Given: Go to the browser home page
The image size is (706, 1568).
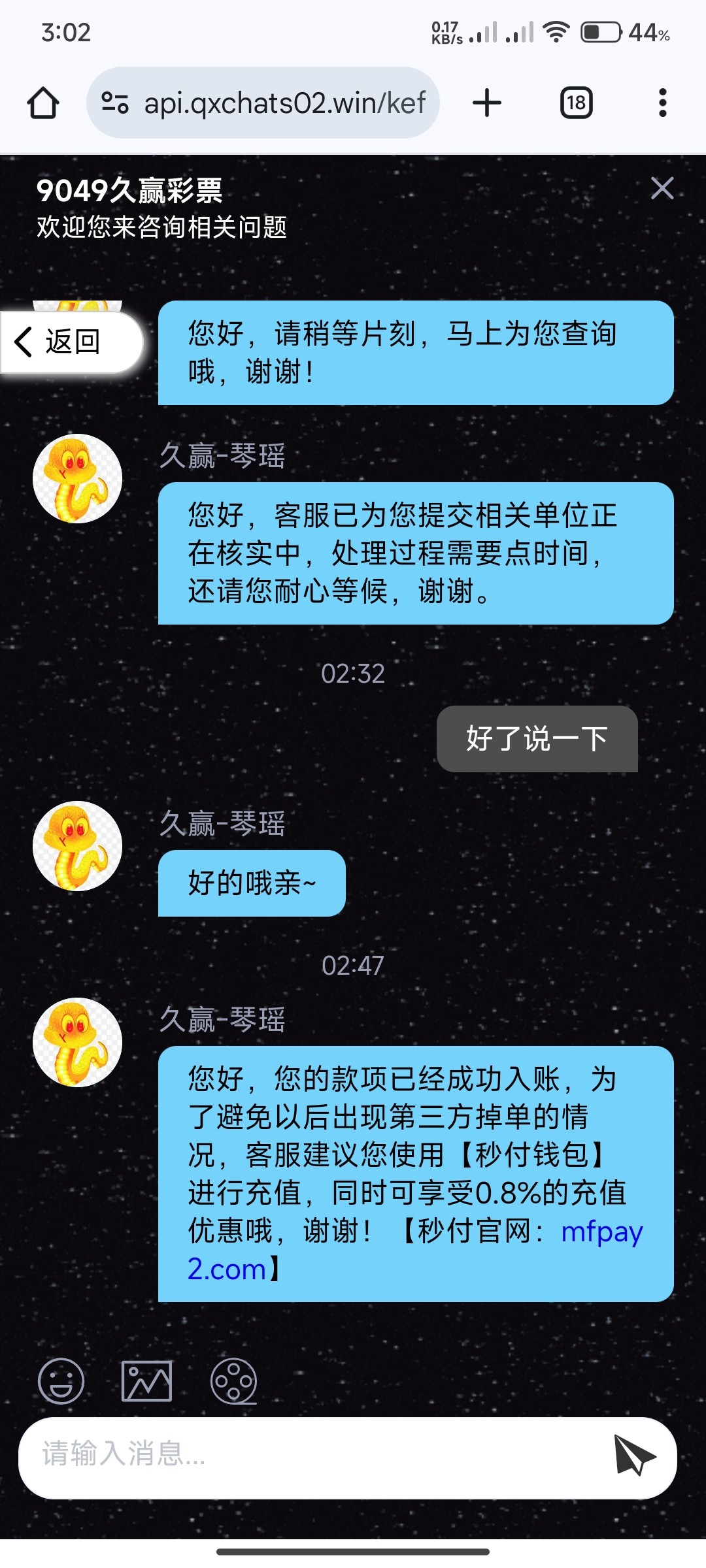Looking at the screenshot, I should coord(43,103).
